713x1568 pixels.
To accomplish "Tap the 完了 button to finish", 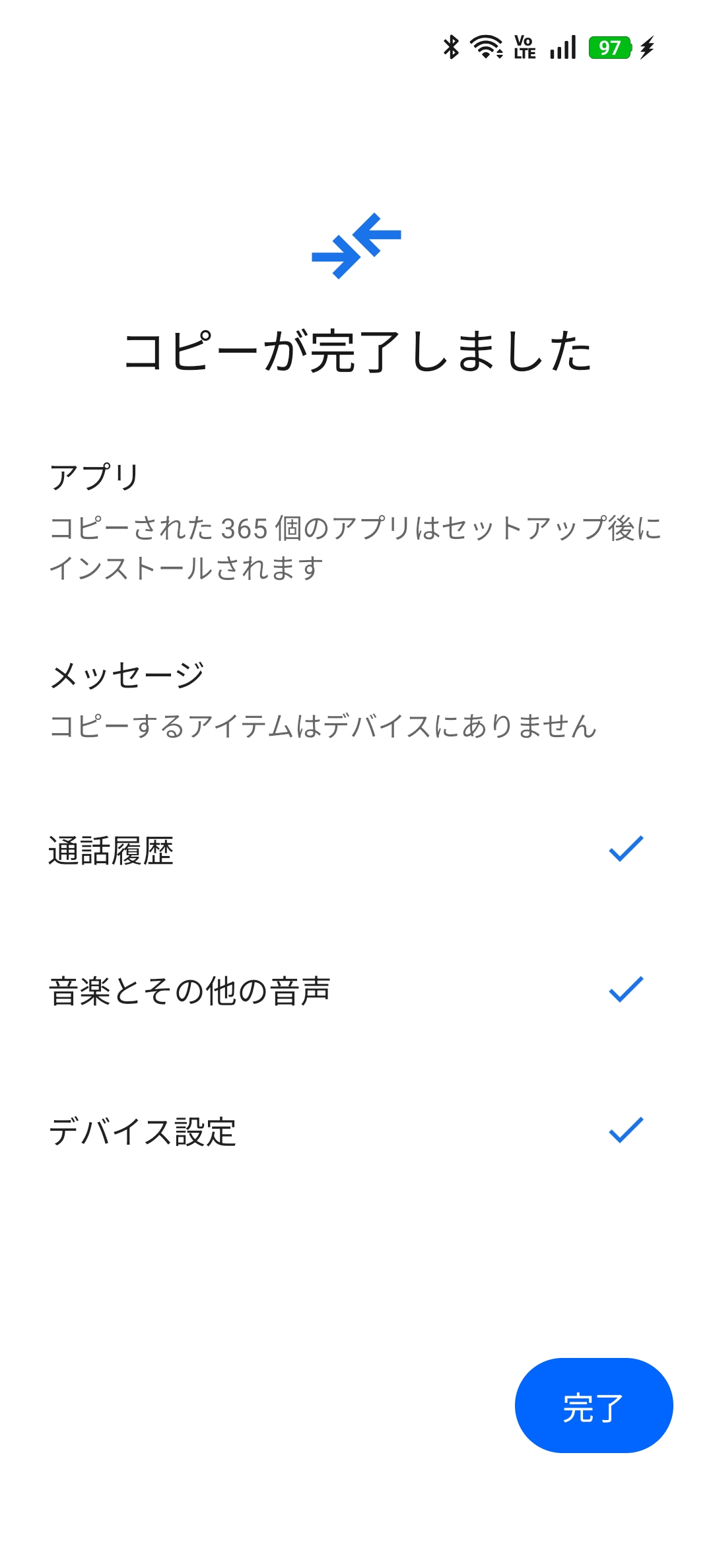I will [x=594, y=1406].
